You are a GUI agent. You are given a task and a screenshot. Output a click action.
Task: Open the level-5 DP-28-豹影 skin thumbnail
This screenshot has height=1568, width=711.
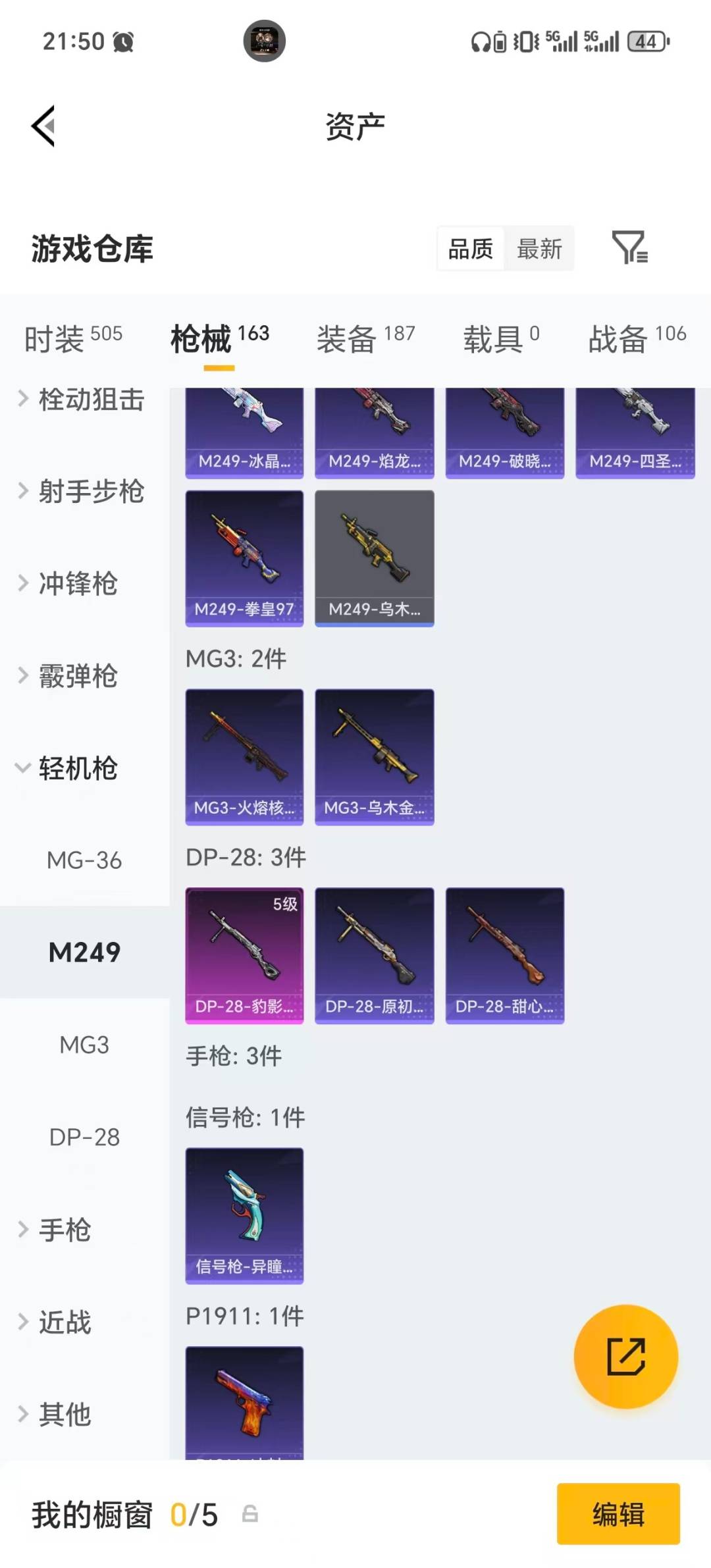pos(244,953)
